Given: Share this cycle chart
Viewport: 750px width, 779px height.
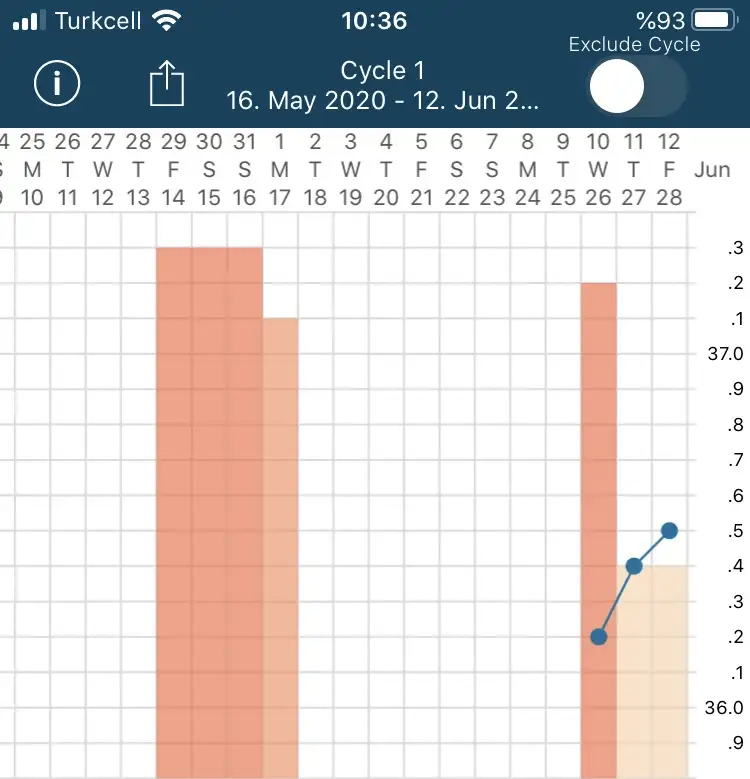Looking at the screenshot, I should (168, 84).
